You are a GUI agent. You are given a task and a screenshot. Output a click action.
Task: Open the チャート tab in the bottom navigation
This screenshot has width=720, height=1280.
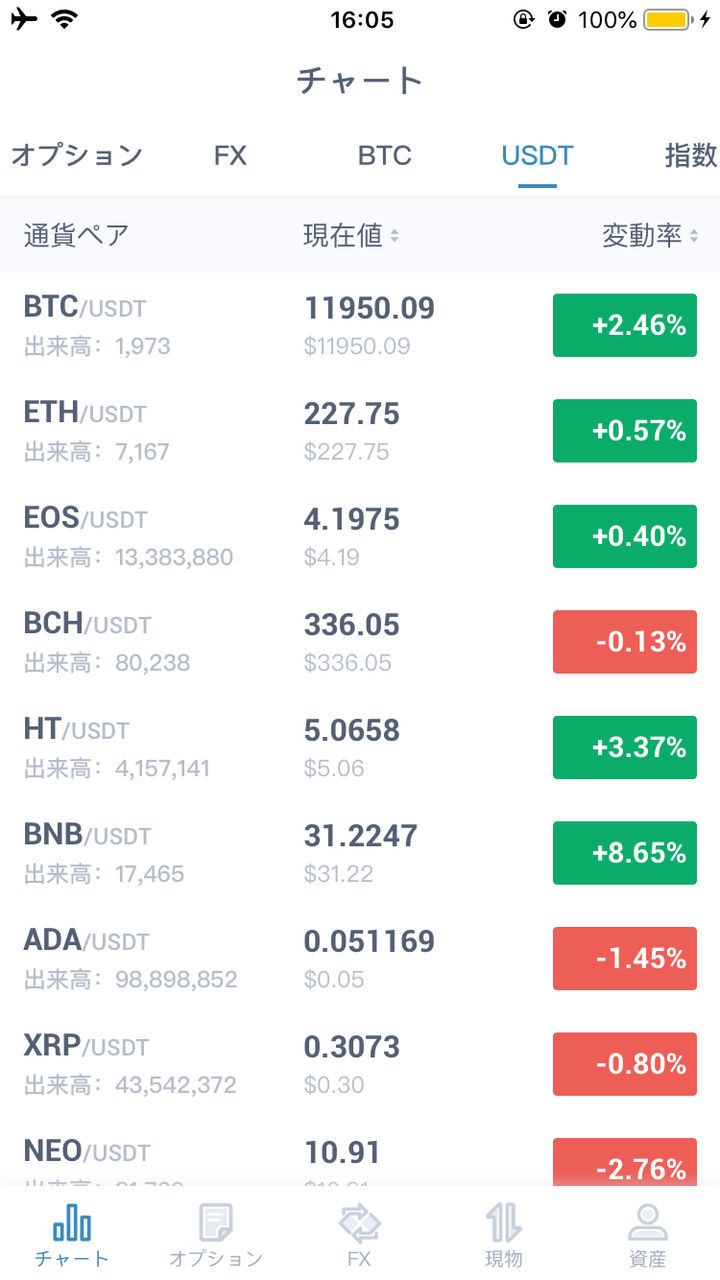point(70,1232)
